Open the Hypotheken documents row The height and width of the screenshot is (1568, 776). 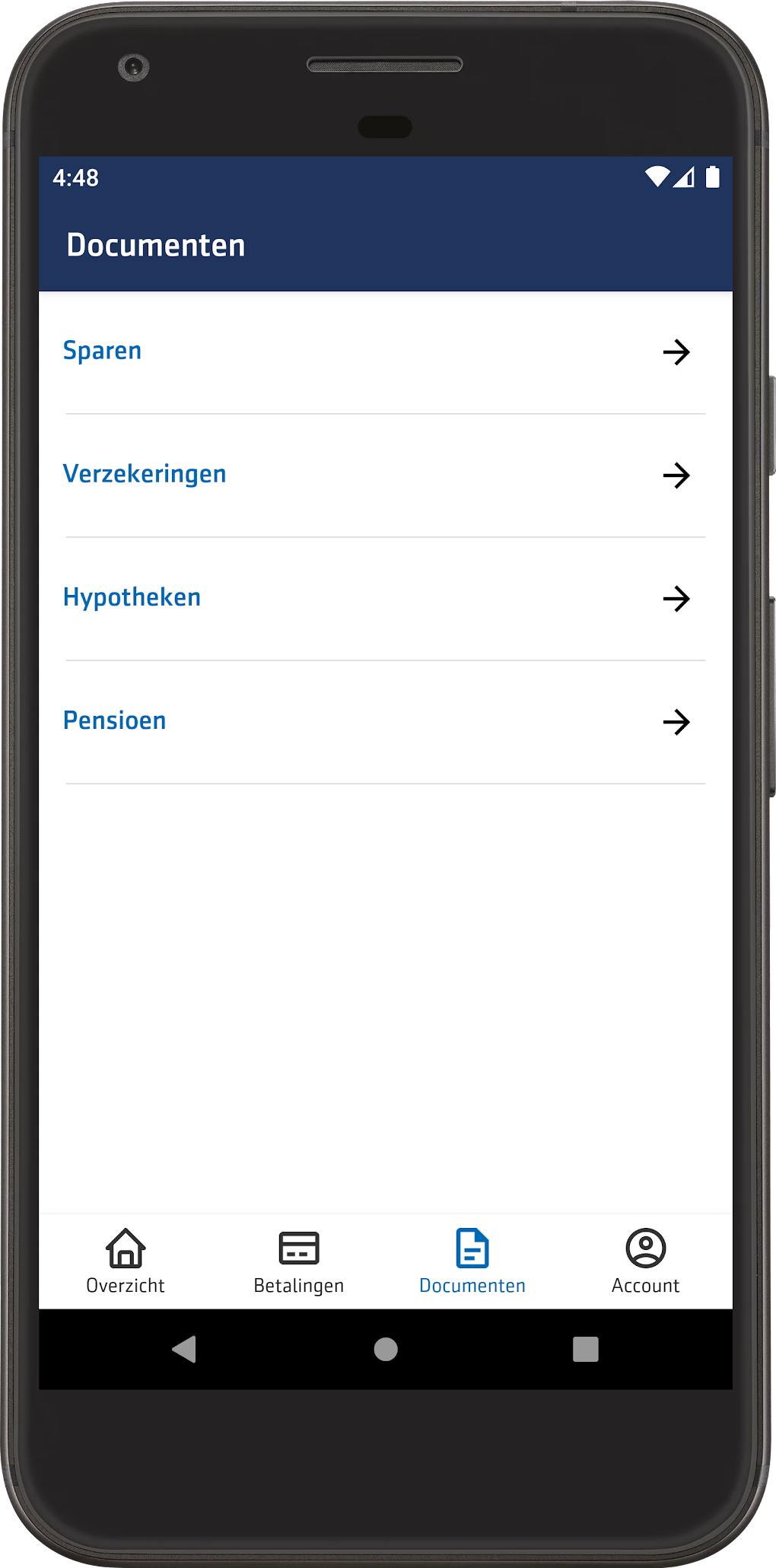click(386, 599)
